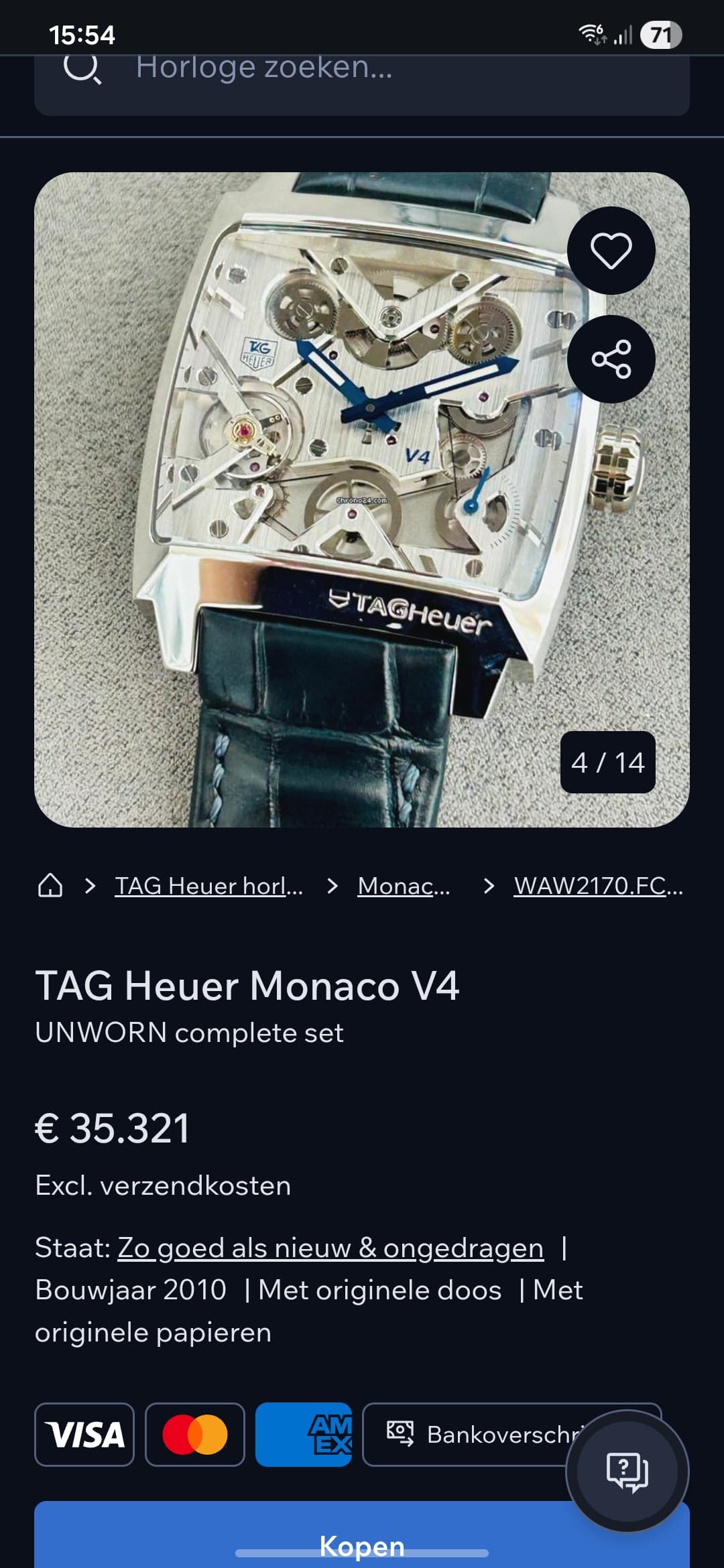Open the TAG Heuer horloges breadcrumb
The width and height of the screenshot is (724, 1568).
208,886
